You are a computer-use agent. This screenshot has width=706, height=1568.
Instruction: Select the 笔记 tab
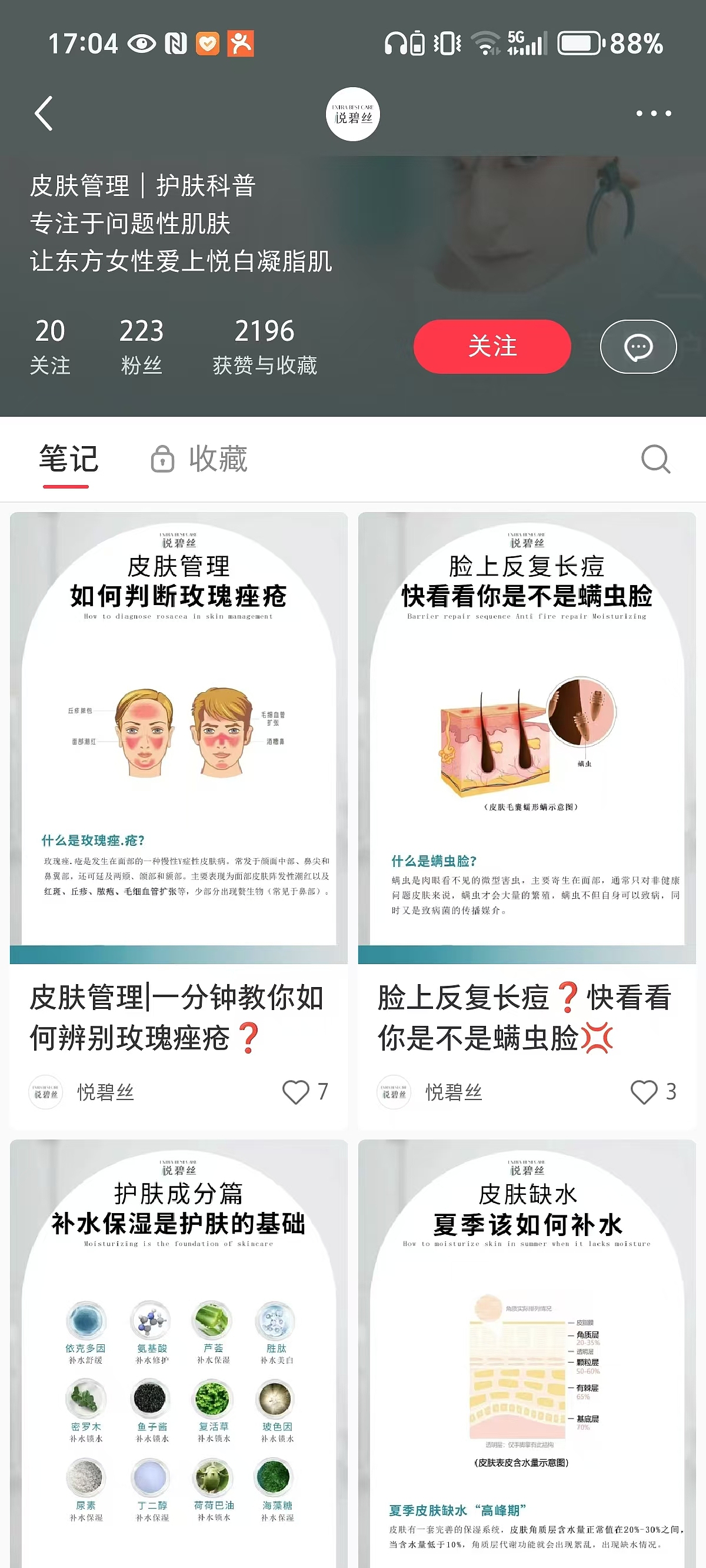[68, 459]
